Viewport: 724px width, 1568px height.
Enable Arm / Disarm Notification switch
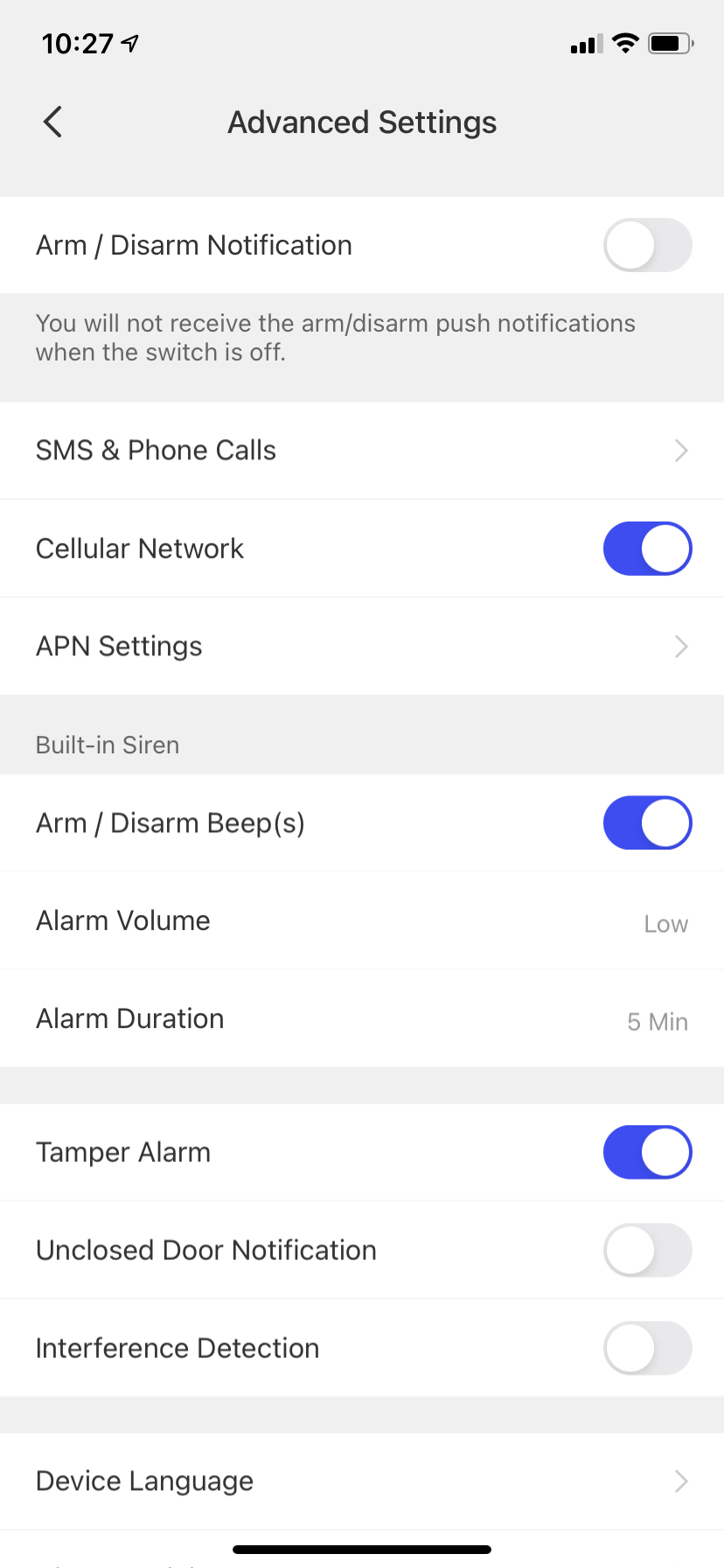[647, 245]
